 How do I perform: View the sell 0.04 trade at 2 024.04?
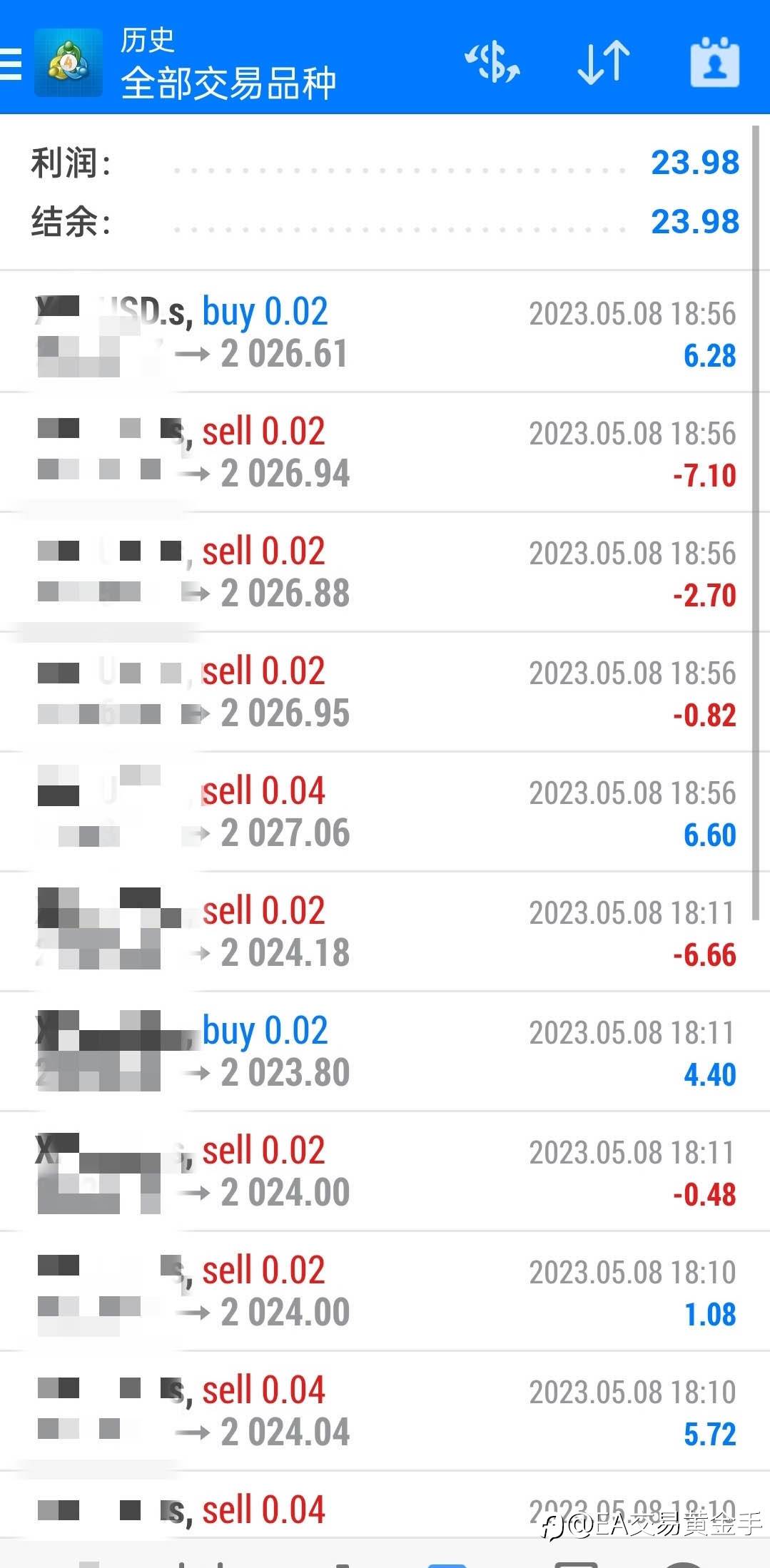385,1411
